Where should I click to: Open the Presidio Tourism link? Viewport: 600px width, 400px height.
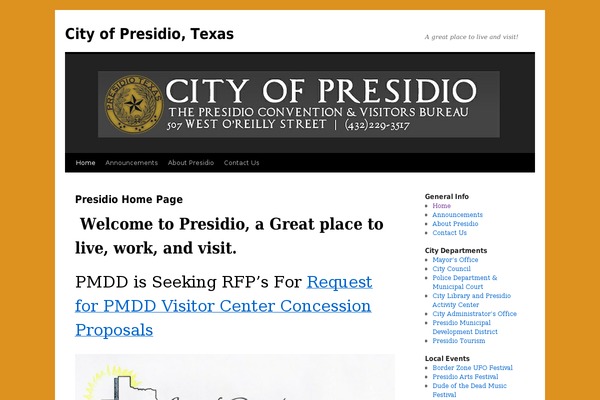[x=460, y=341]
